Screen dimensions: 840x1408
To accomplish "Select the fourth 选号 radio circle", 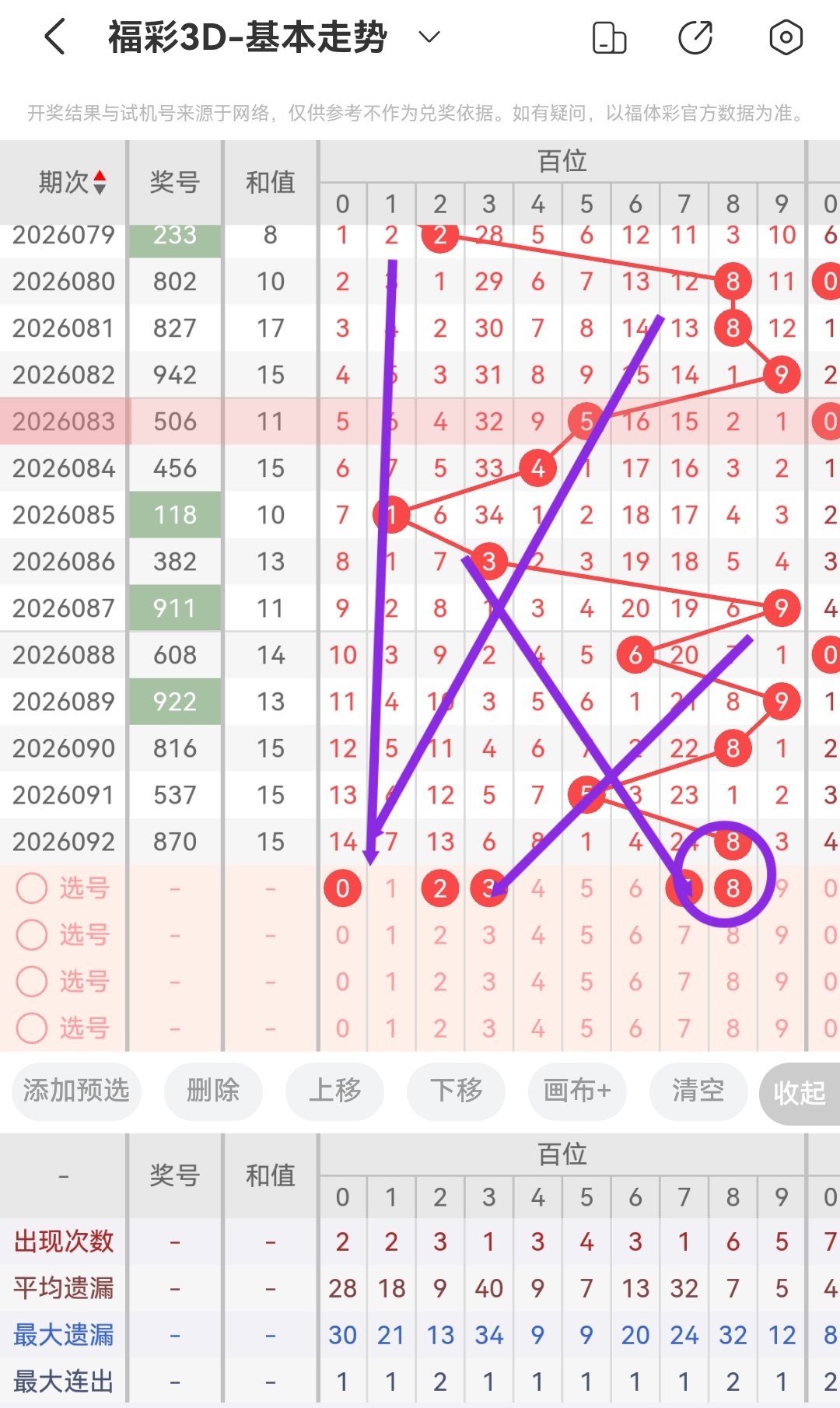I will coord(31,1028).
